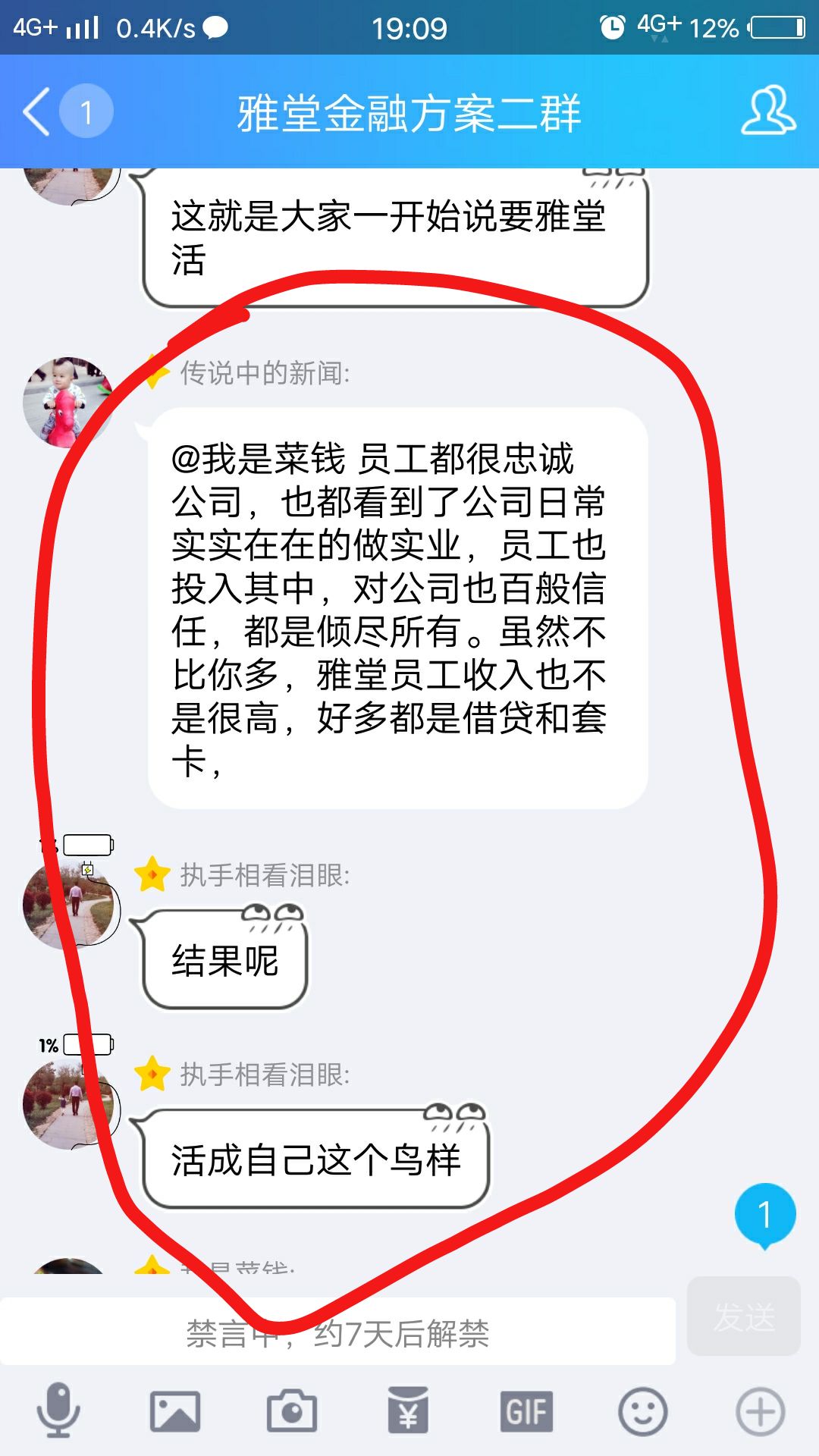The image size is (819, 1456).
Task: Send a red packet with the ¥ icon
Action: [x=408, y=1411]
